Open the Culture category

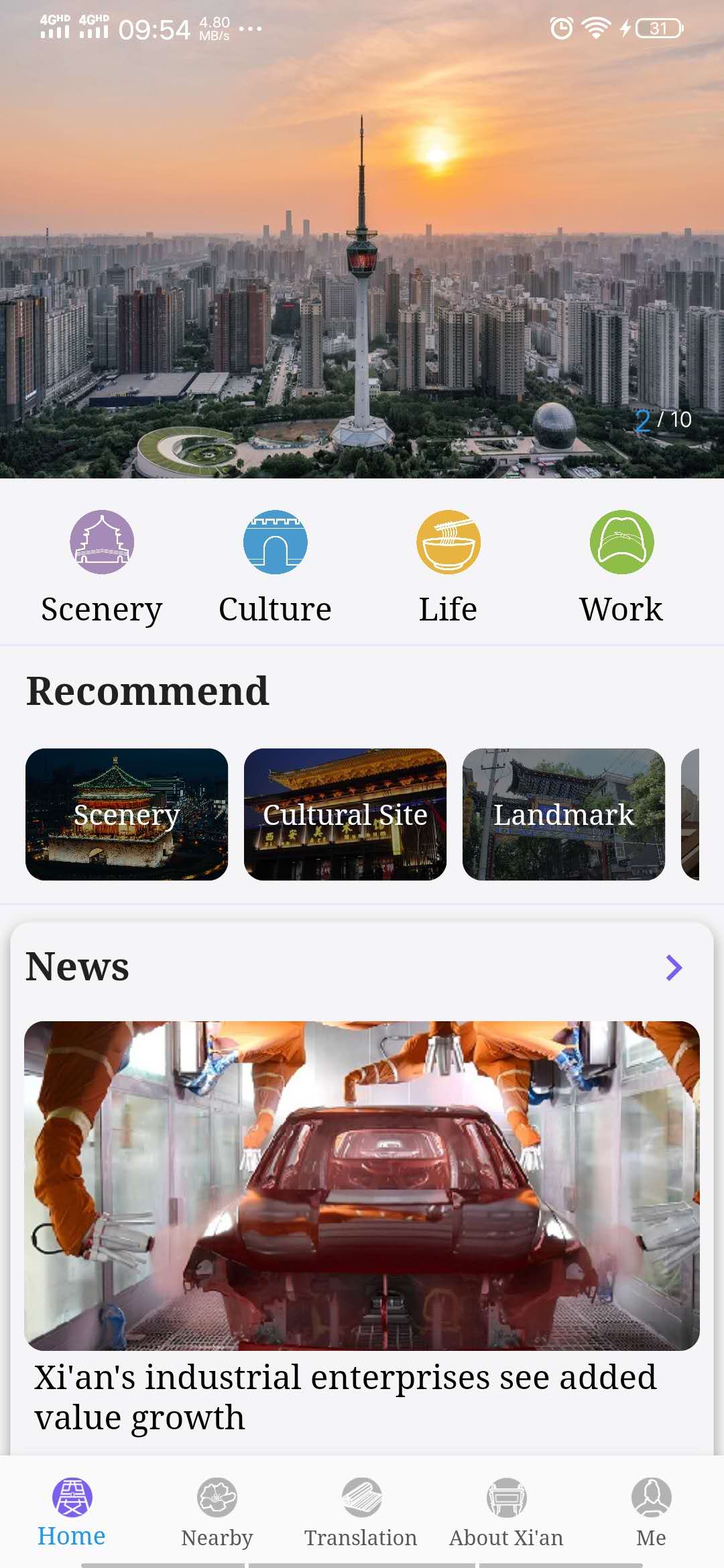[x=275, y=542]
